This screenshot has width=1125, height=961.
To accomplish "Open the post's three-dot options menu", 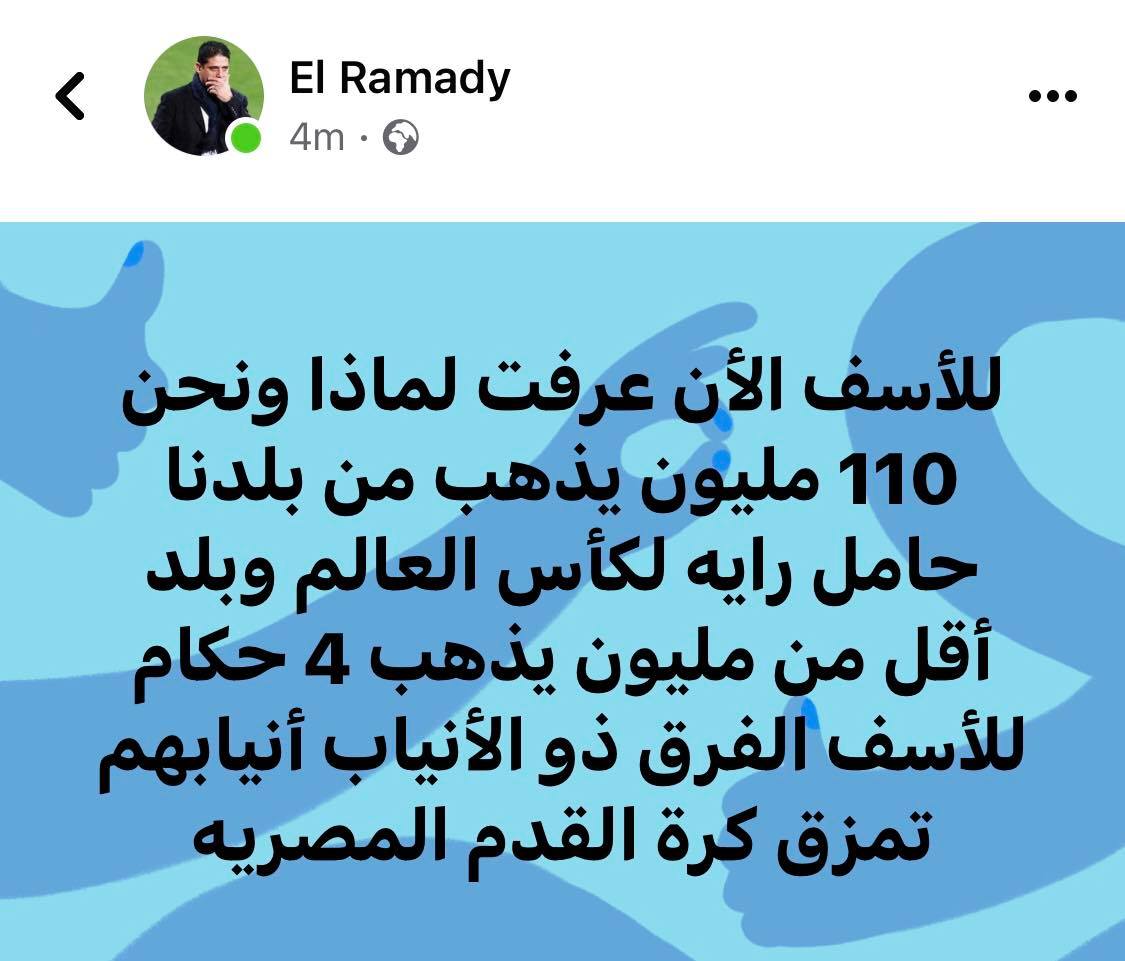I will (x=1052, y=97).
